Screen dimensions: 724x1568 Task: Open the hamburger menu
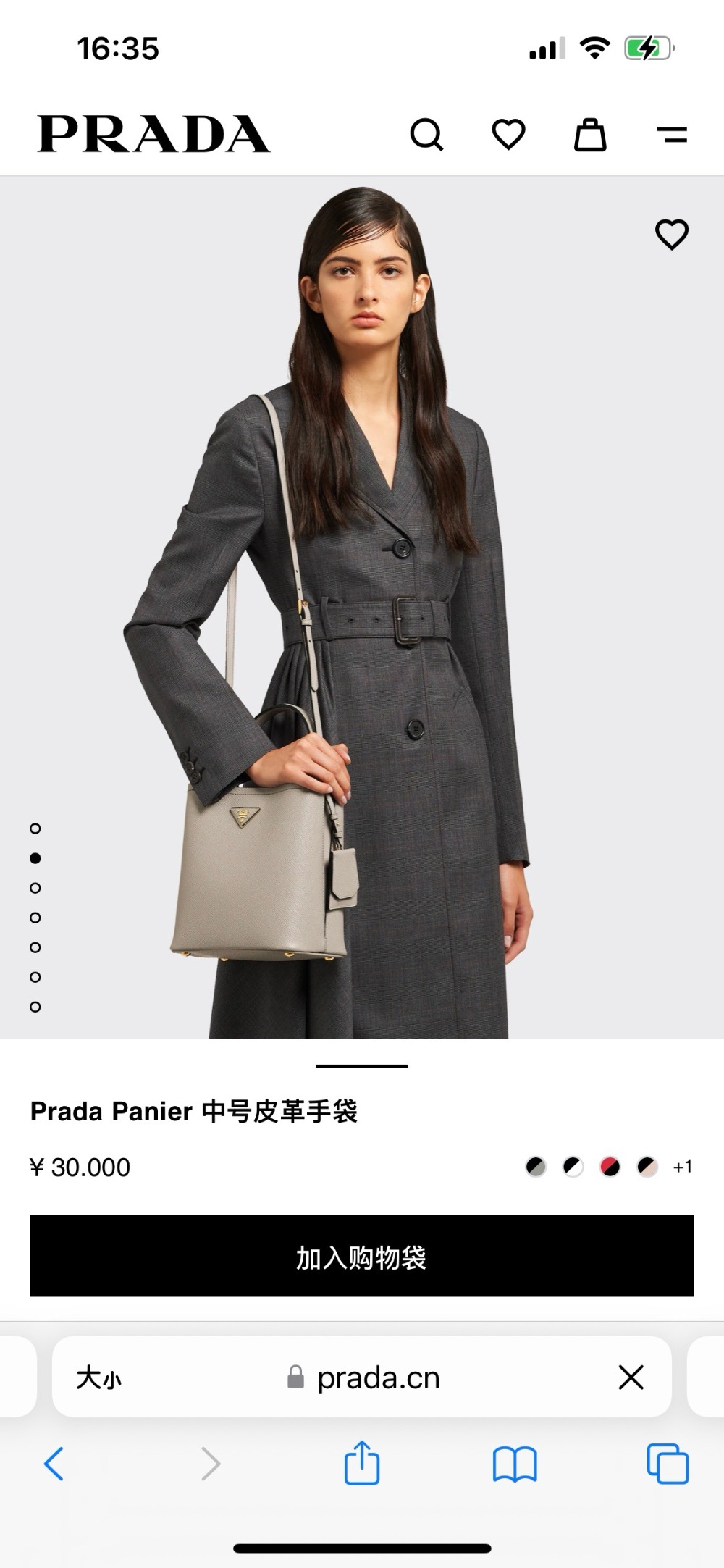coord(672,135)
